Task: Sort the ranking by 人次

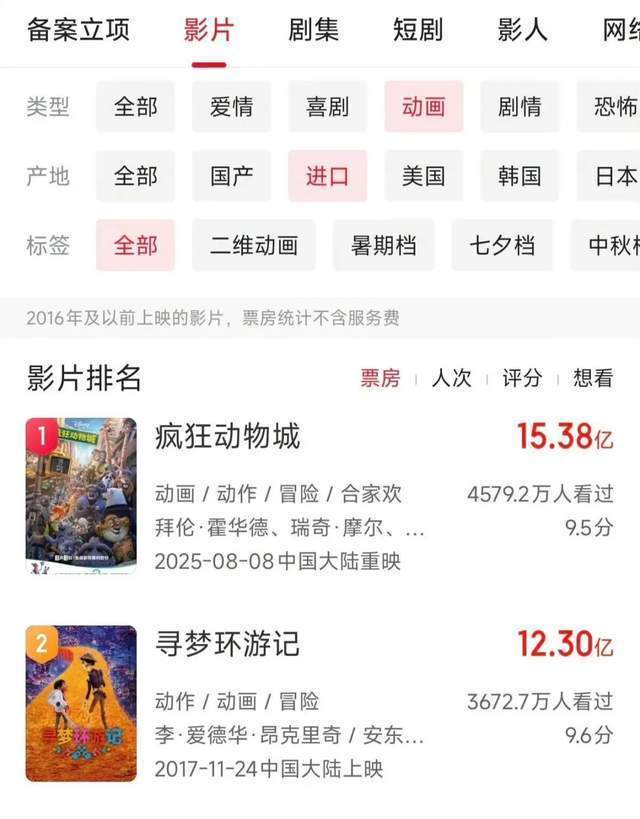Action: (x=451, y=378)
